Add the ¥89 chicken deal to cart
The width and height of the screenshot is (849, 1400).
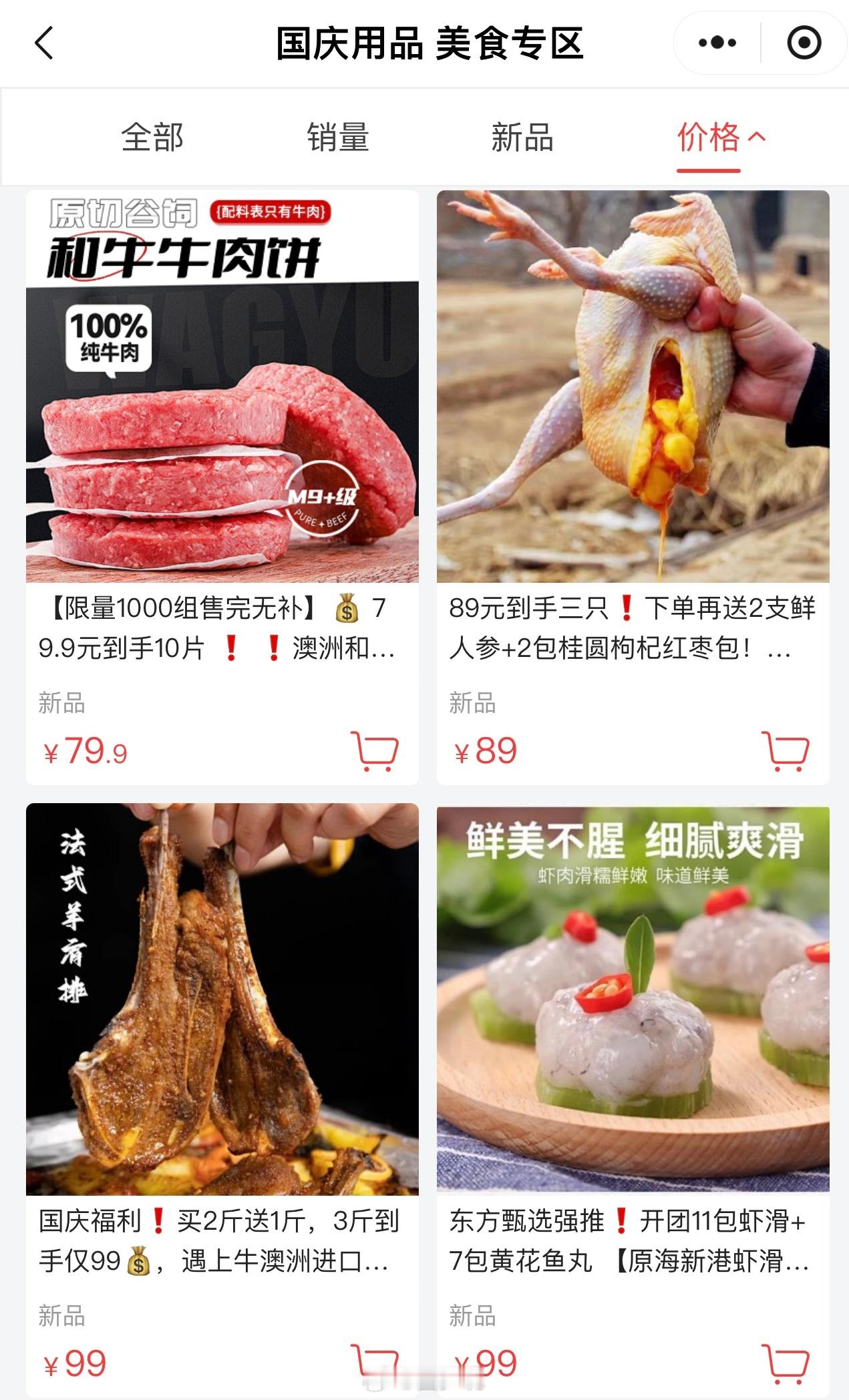point(786,752)
